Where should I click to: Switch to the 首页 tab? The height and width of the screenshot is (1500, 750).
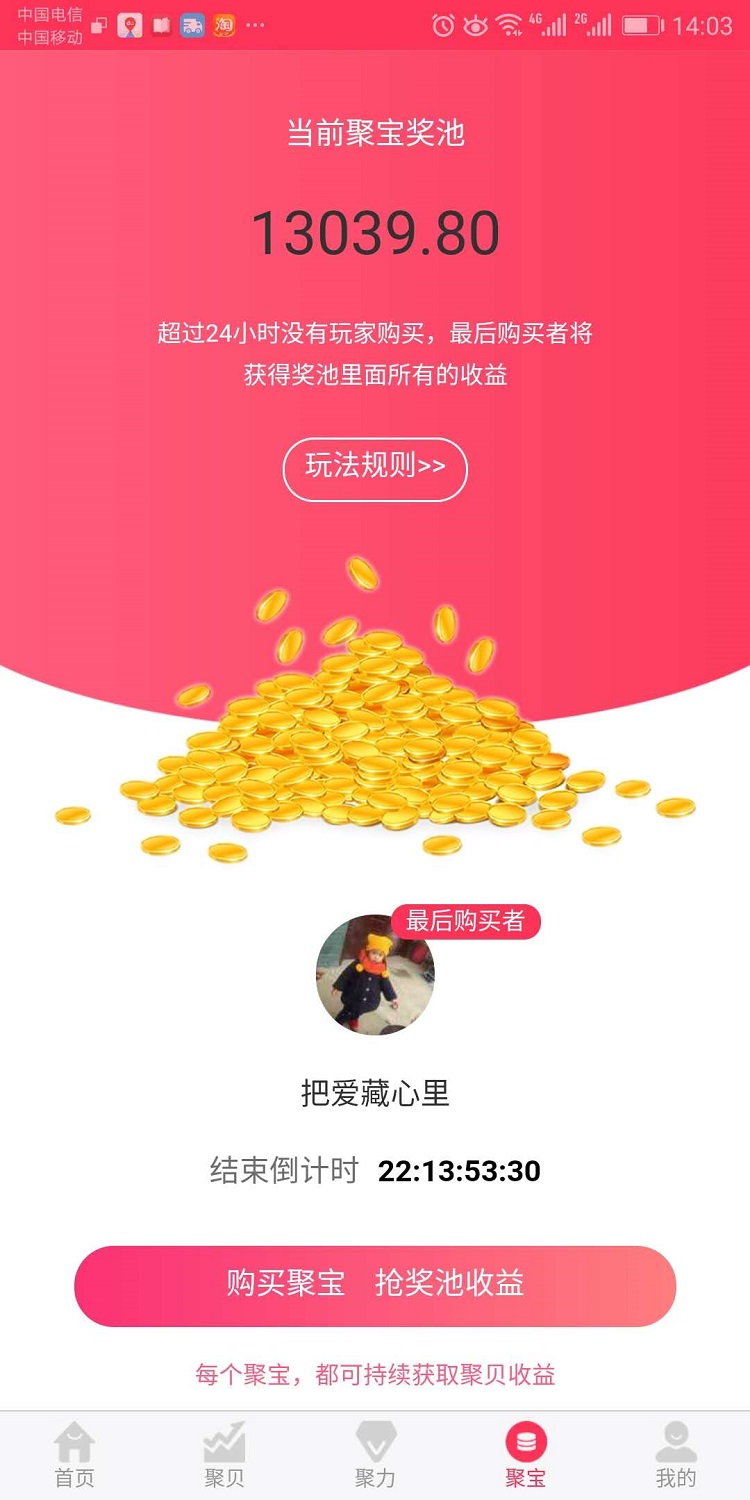coord(75,1455)
